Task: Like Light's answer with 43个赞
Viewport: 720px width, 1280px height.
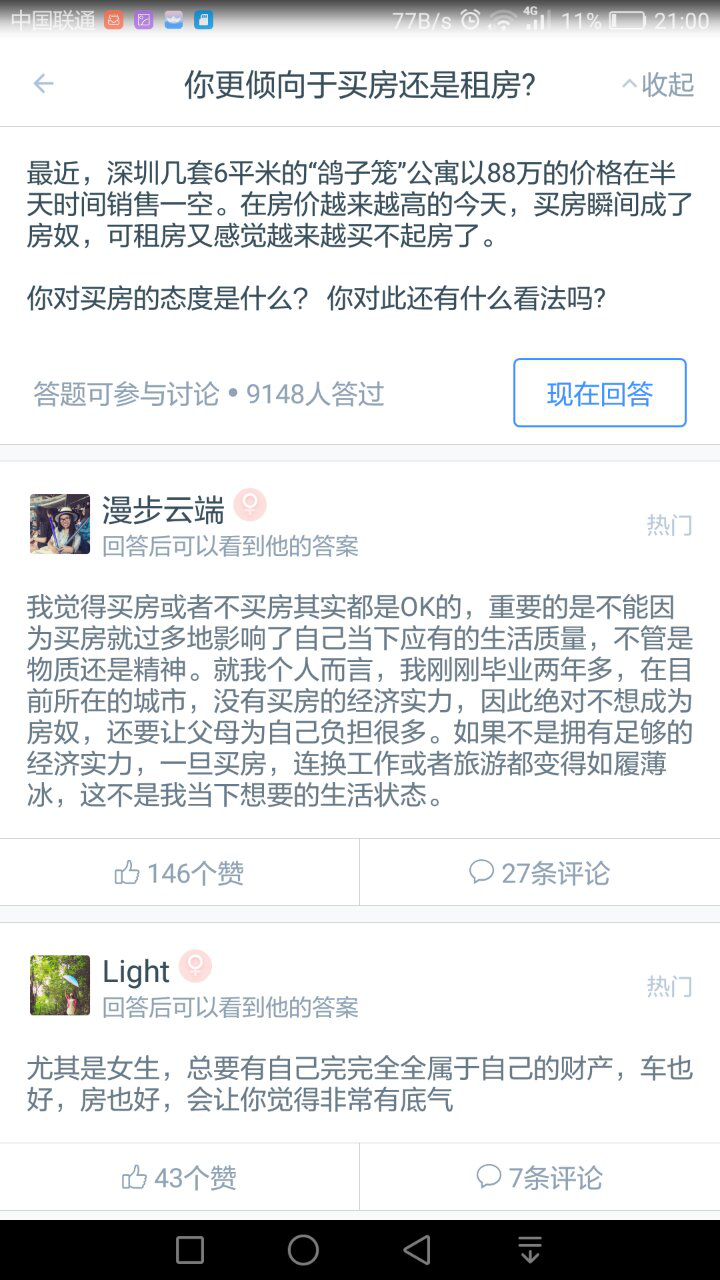Action: 180,1177
